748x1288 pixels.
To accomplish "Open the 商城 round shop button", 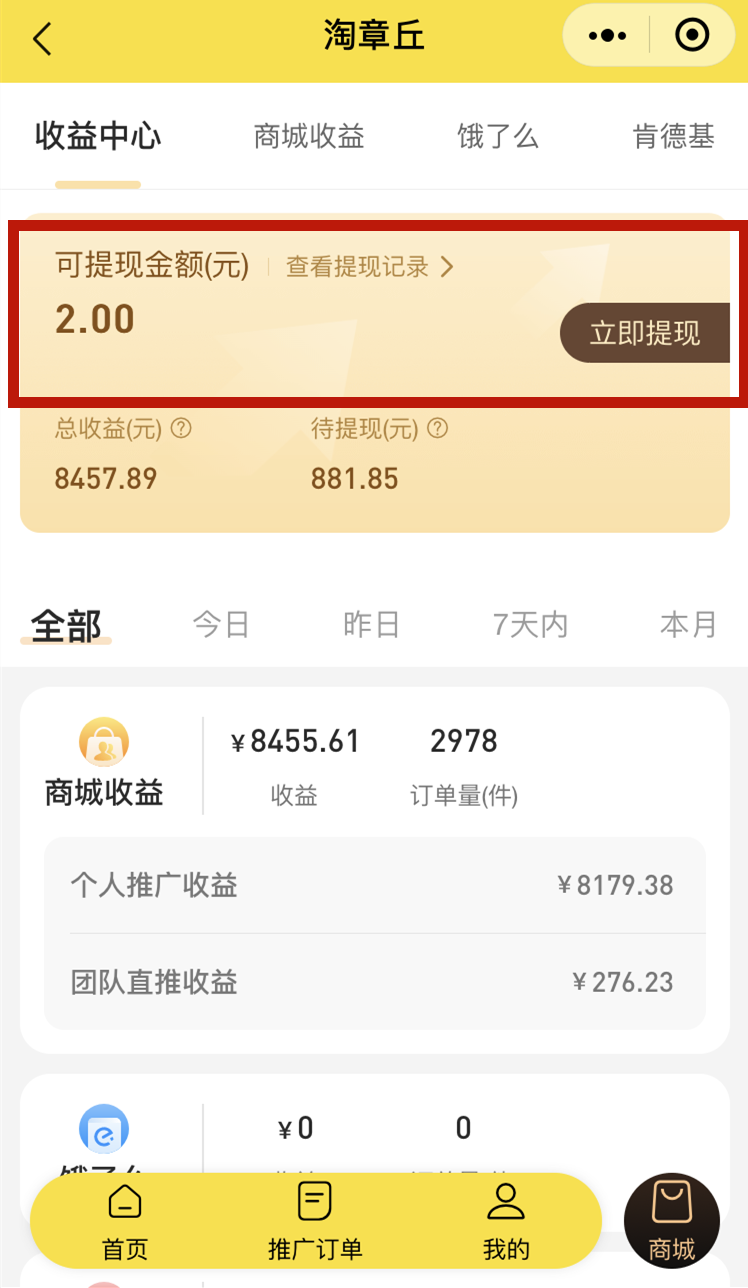I will coord(671,1222).
